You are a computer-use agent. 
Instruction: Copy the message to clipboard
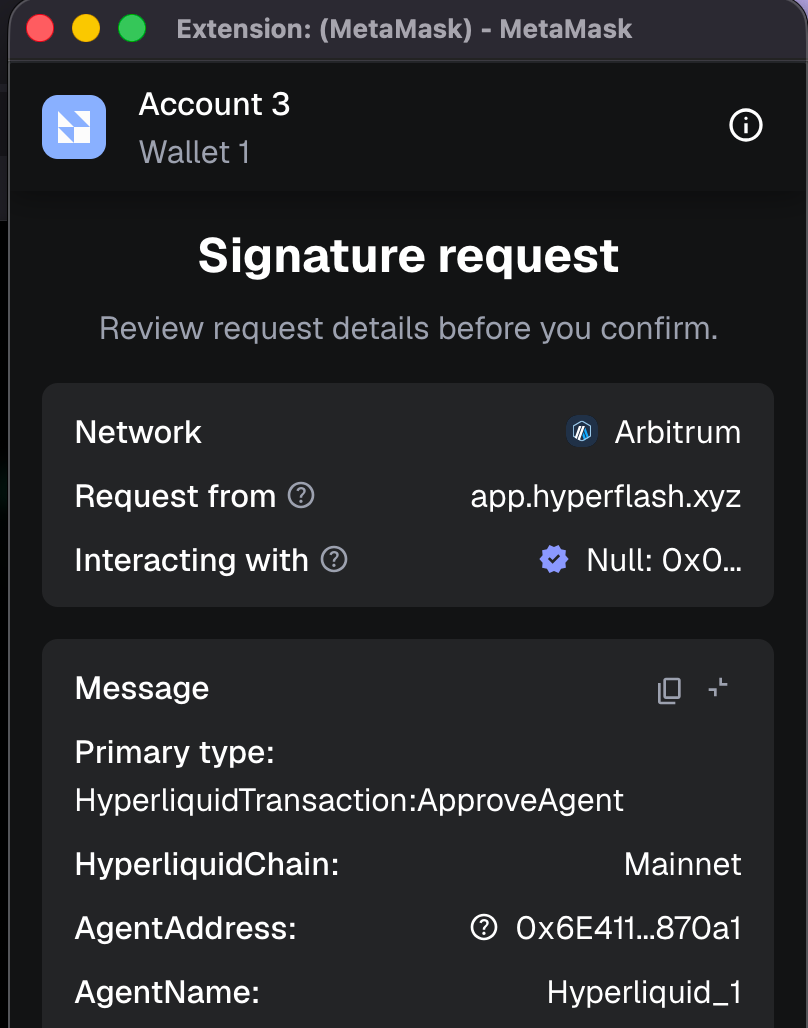(x=669, y=689)
